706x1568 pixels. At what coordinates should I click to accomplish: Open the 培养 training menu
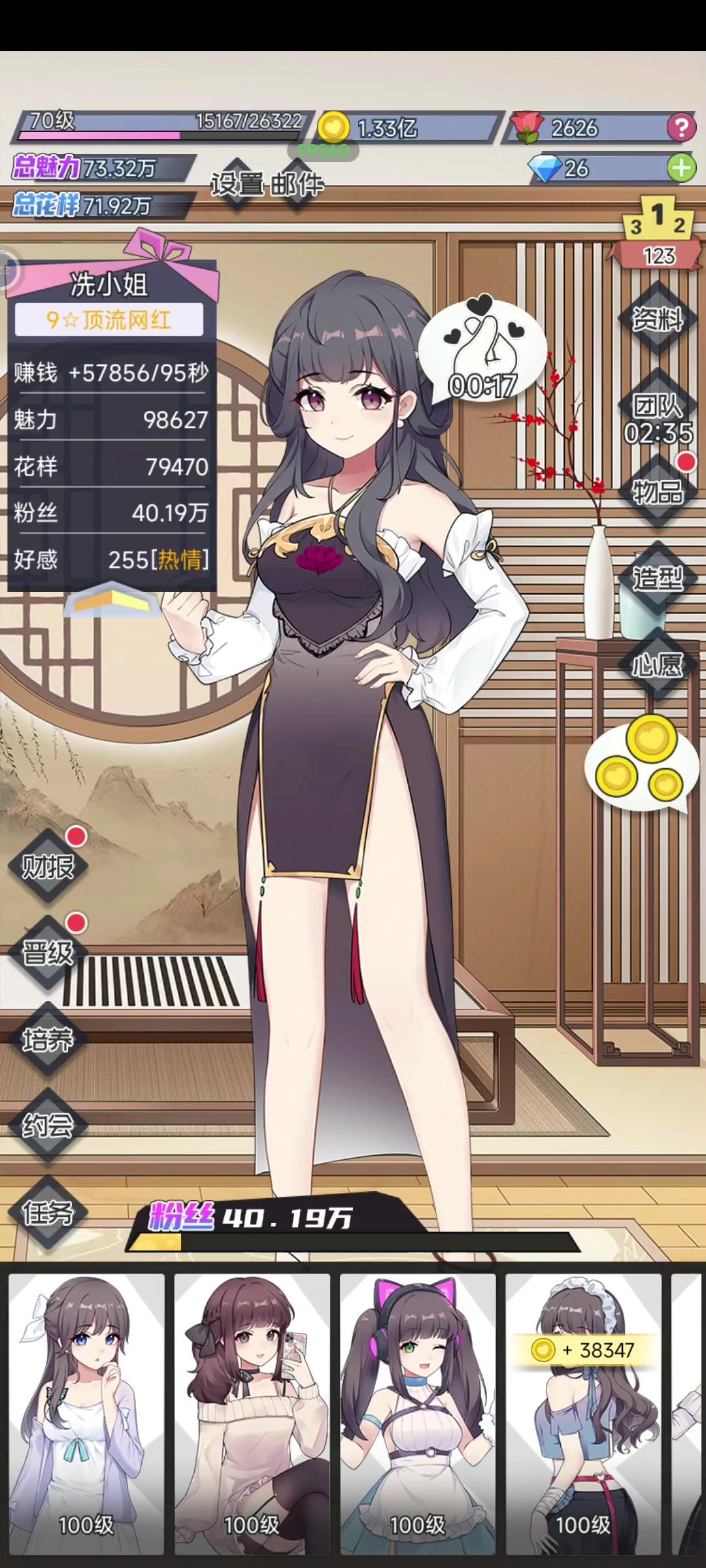click(x=48, y=1039)
